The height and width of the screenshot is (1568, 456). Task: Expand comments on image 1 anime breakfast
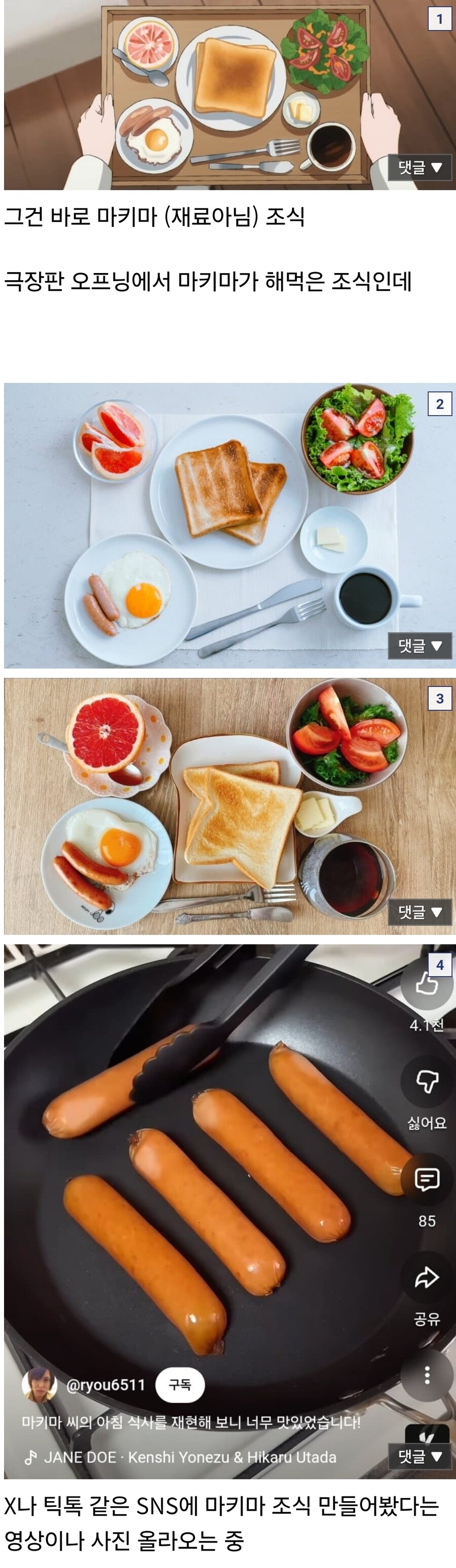(x=420, y=167)
